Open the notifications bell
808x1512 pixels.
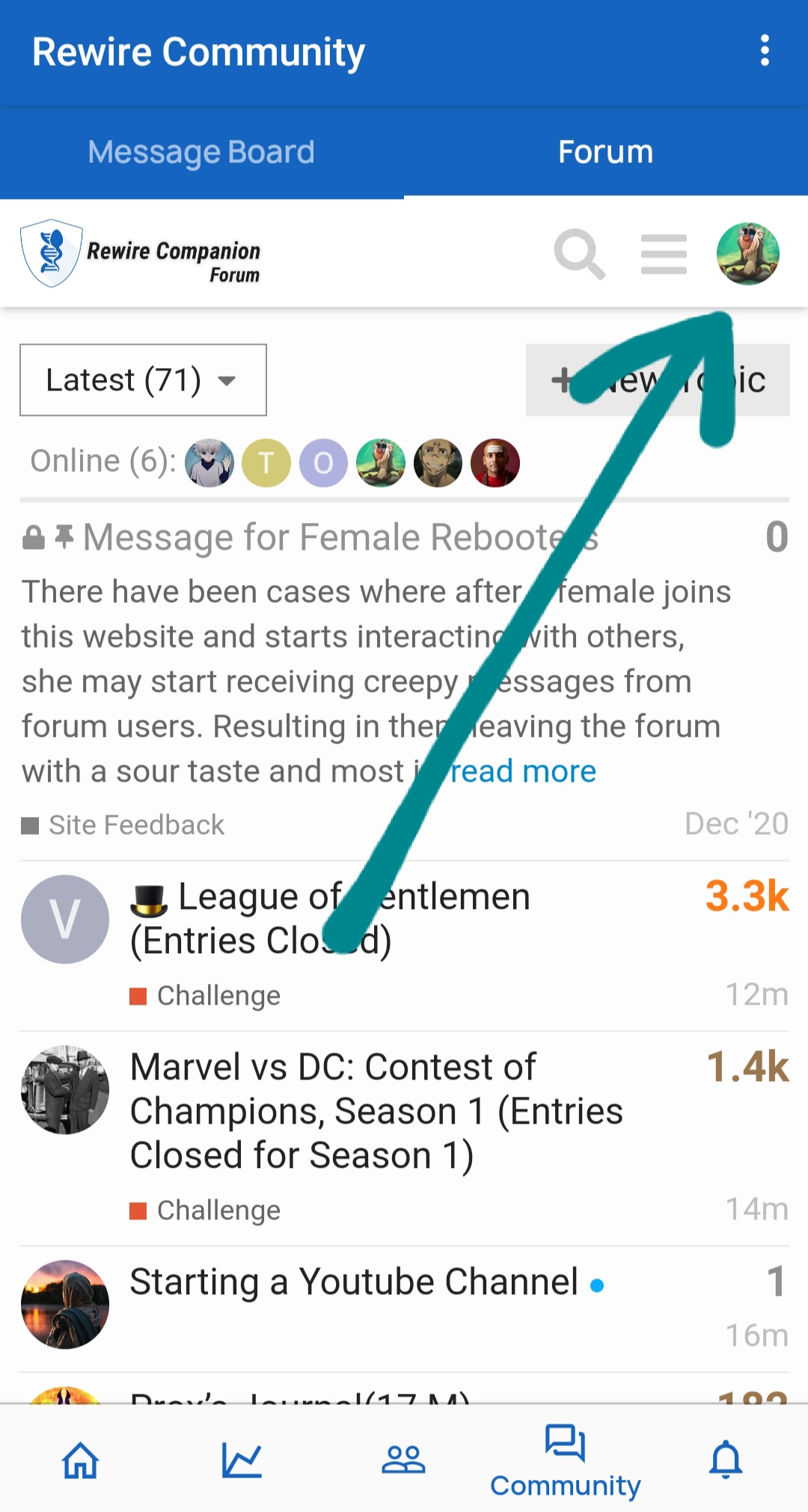click(x=726, y=1460)
